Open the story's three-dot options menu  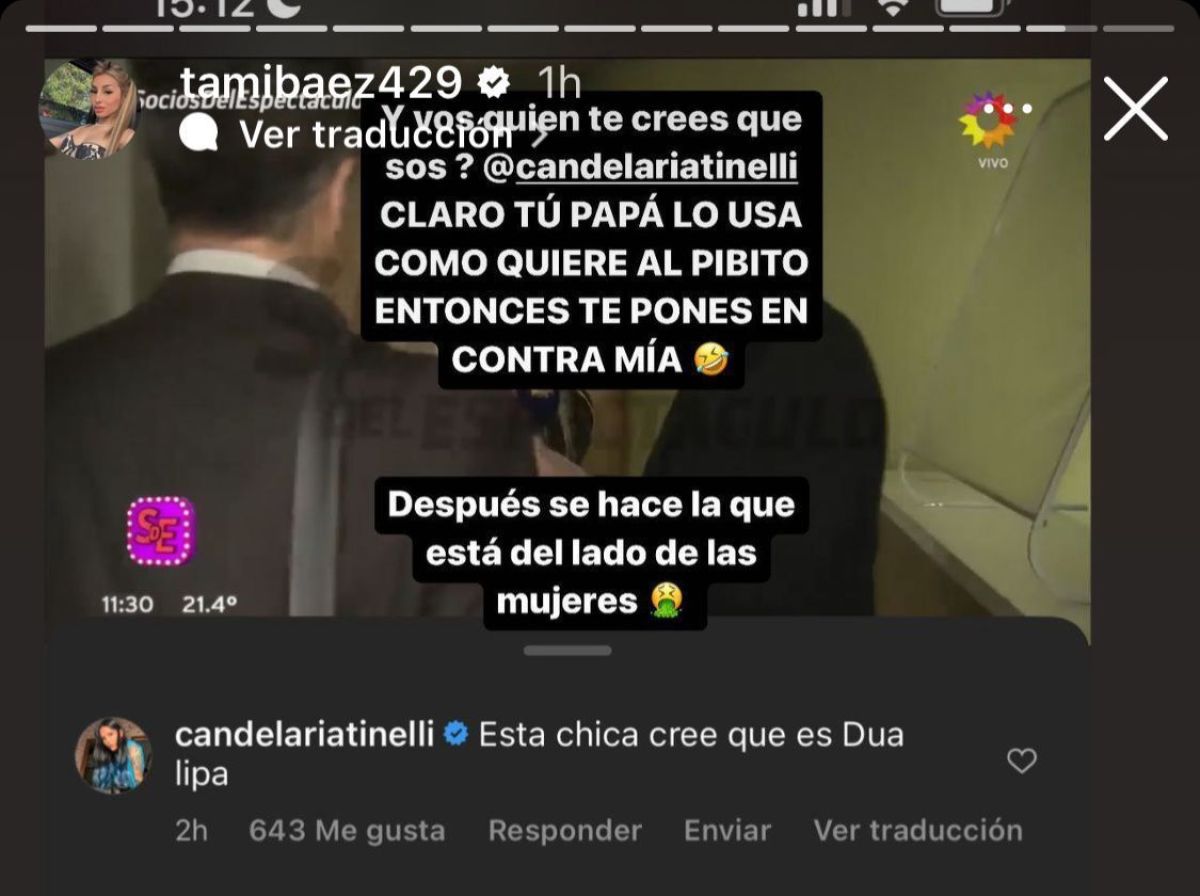pyautogui.click(x=1008, y=108)
